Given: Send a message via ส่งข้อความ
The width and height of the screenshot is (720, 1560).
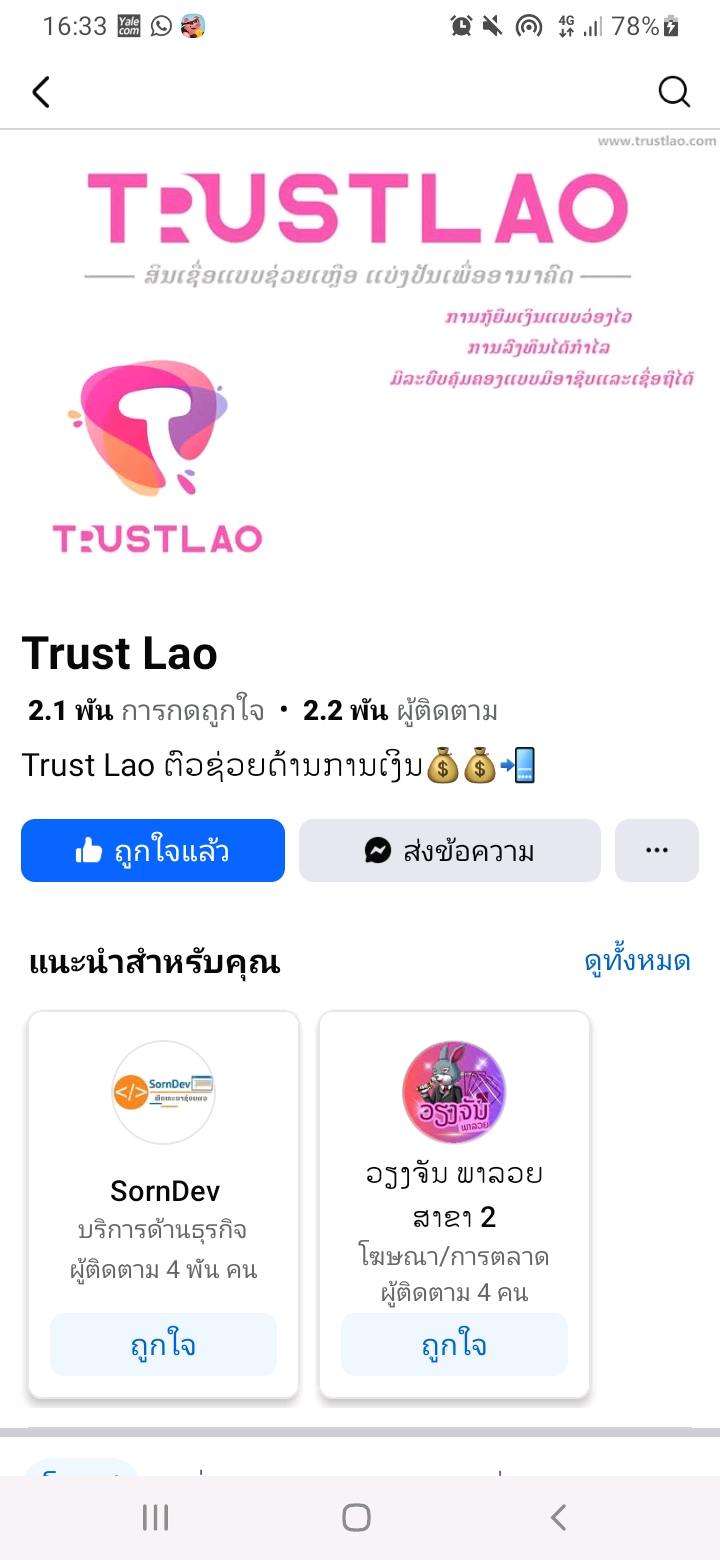Looking at the screenshot, I should [x=450, y=851].
